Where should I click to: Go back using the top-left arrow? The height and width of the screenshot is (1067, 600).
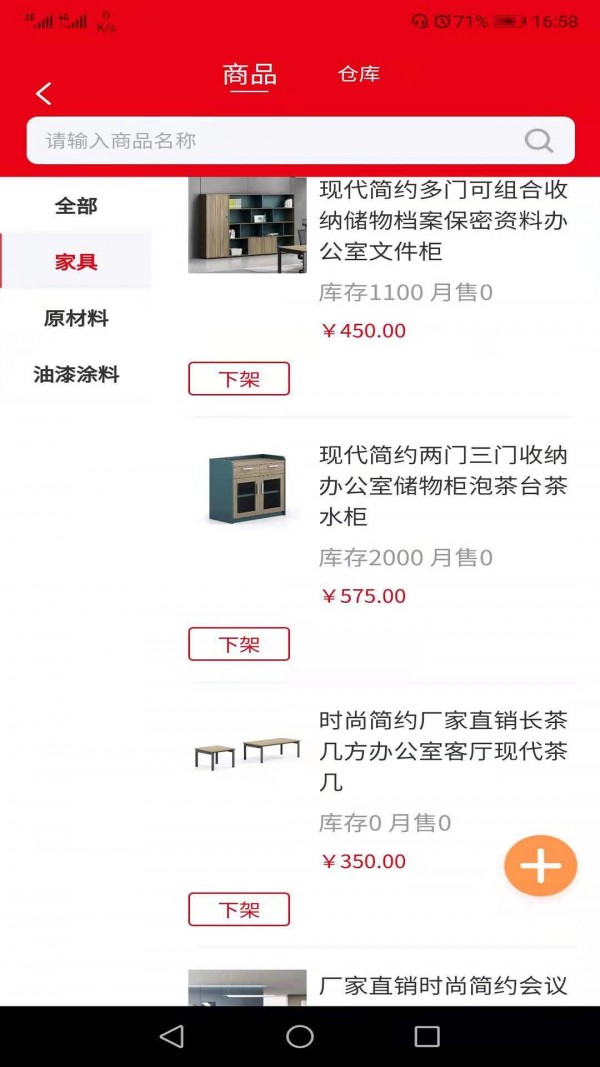[43, 94]
